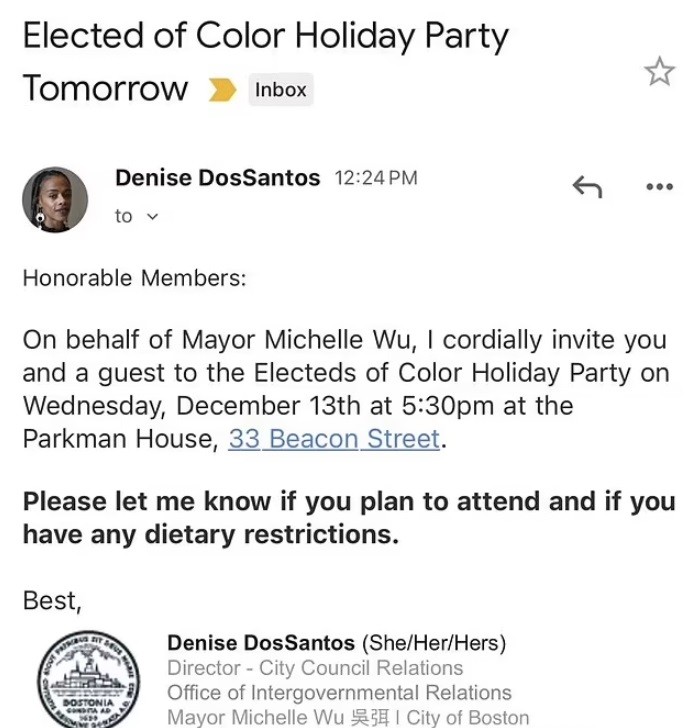Open the message overflow menu

pyautogui.click(x=659, y=186)
